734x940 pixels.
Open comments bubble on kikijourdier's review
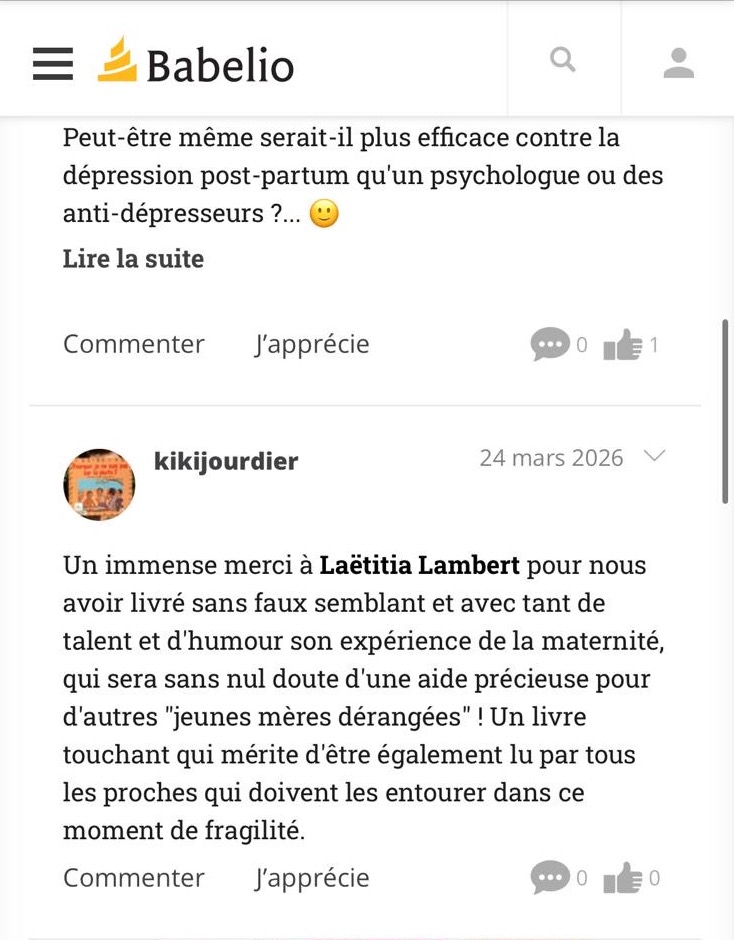click(x=549, y=879)
